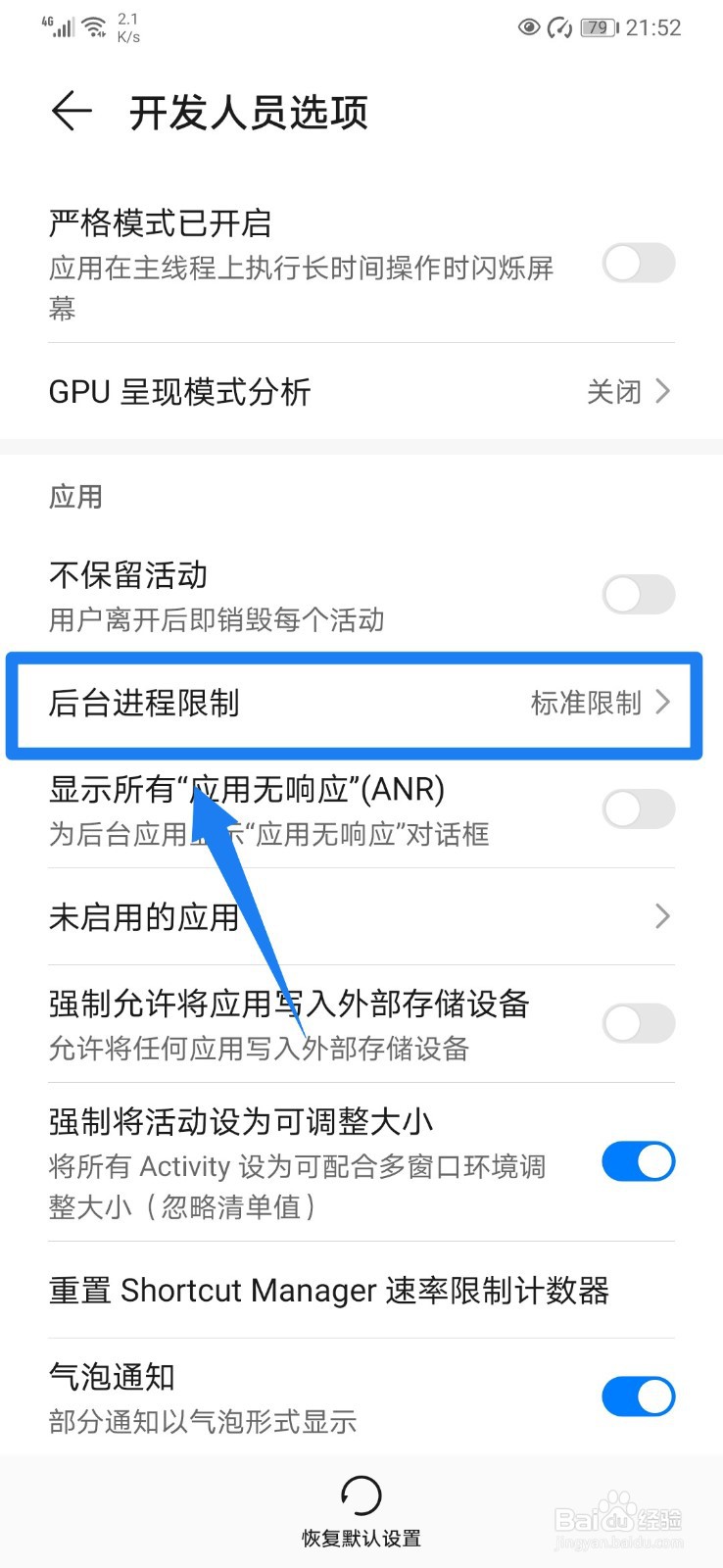Disable 强制将活动设为可调整大小 toggle
This screenshot has width=723, height=1568.
[x=638, y=1161]
